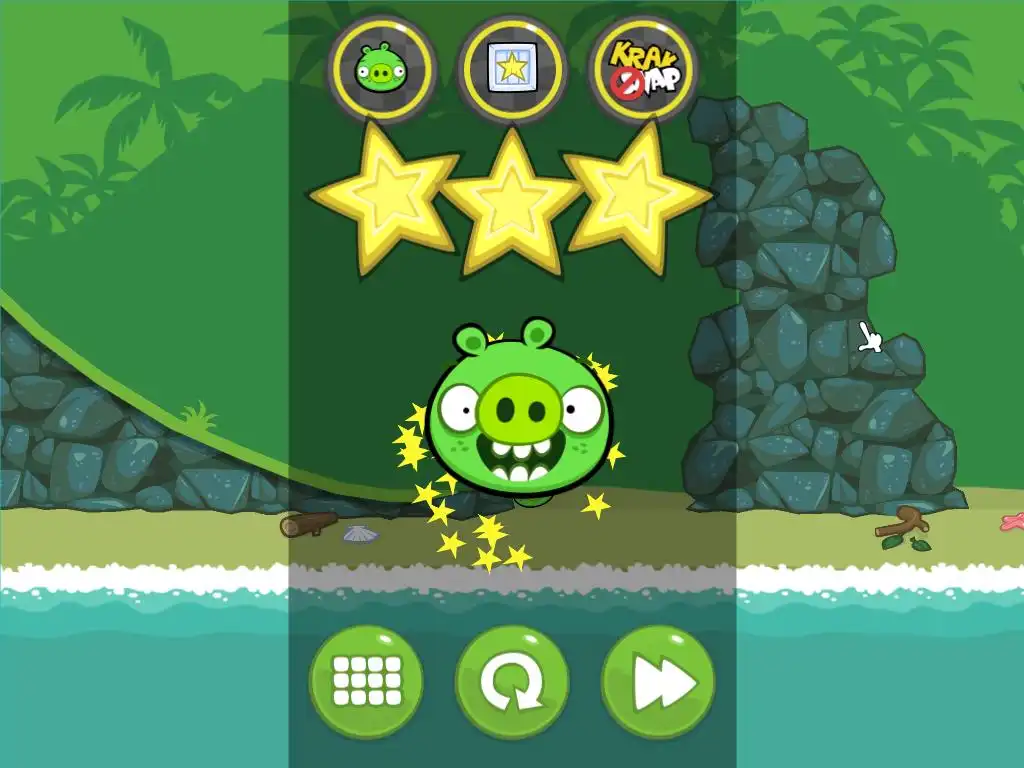Open the level selection grid
This screenshot has width=1024, height=768.
point(366,682)
